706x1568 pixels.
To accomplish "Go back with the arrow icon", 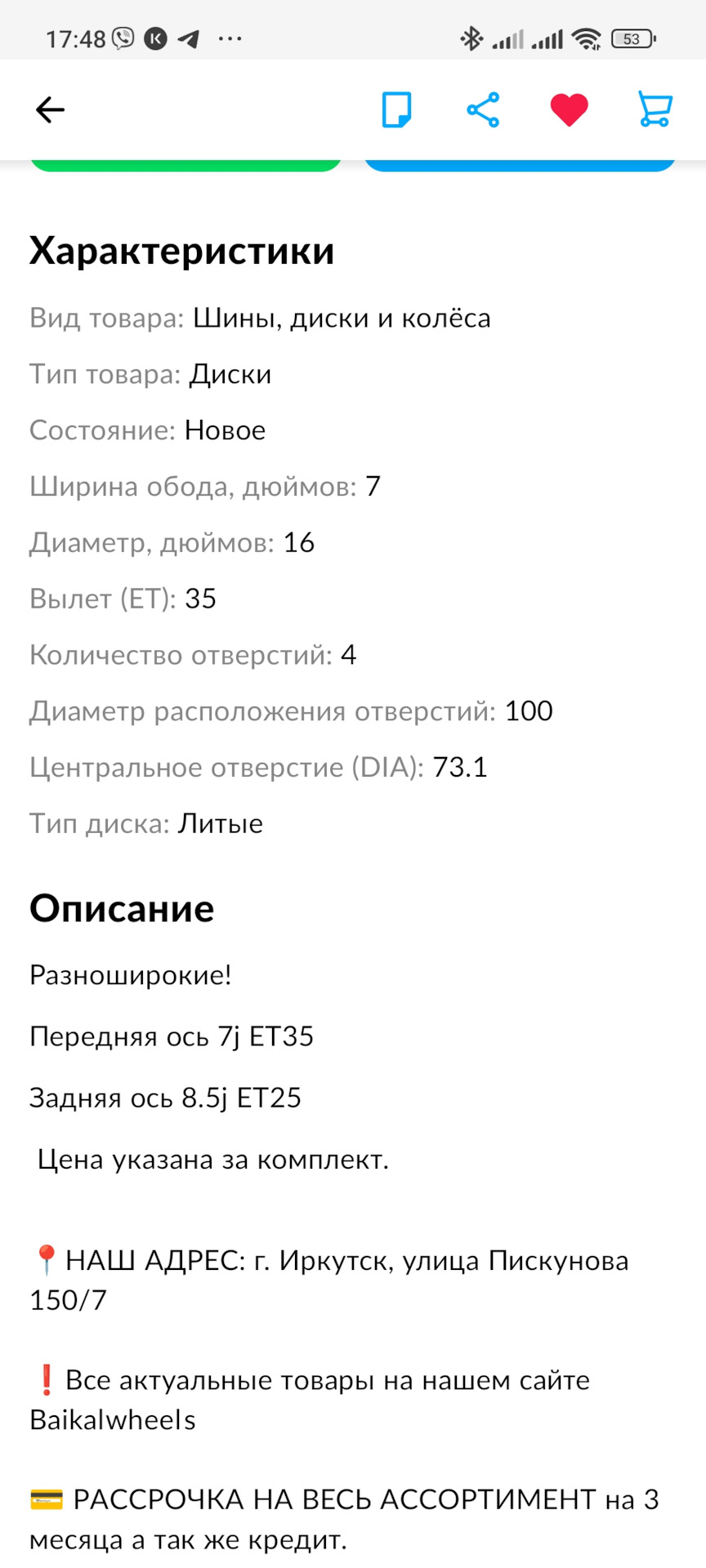I will tap(50, 109).
